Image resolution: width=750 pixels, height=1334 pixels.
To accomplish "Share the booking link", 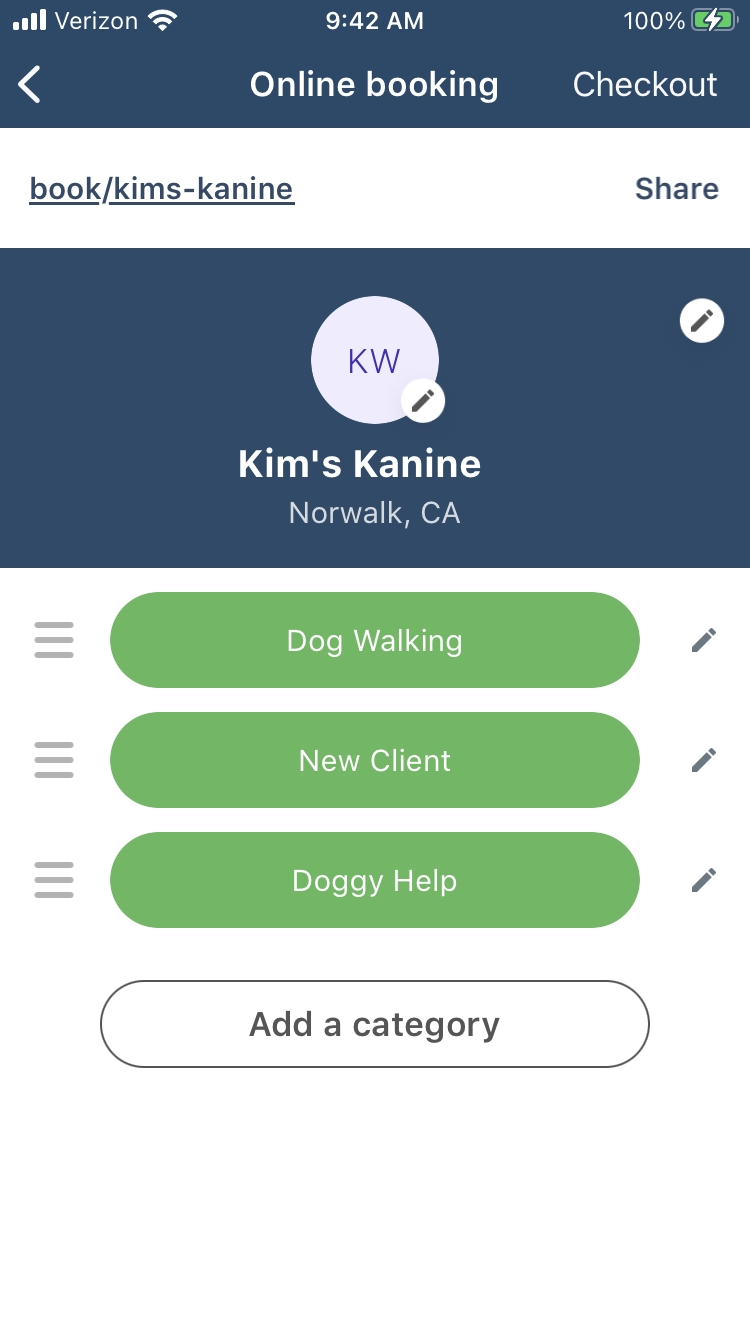I will (677, 188).
